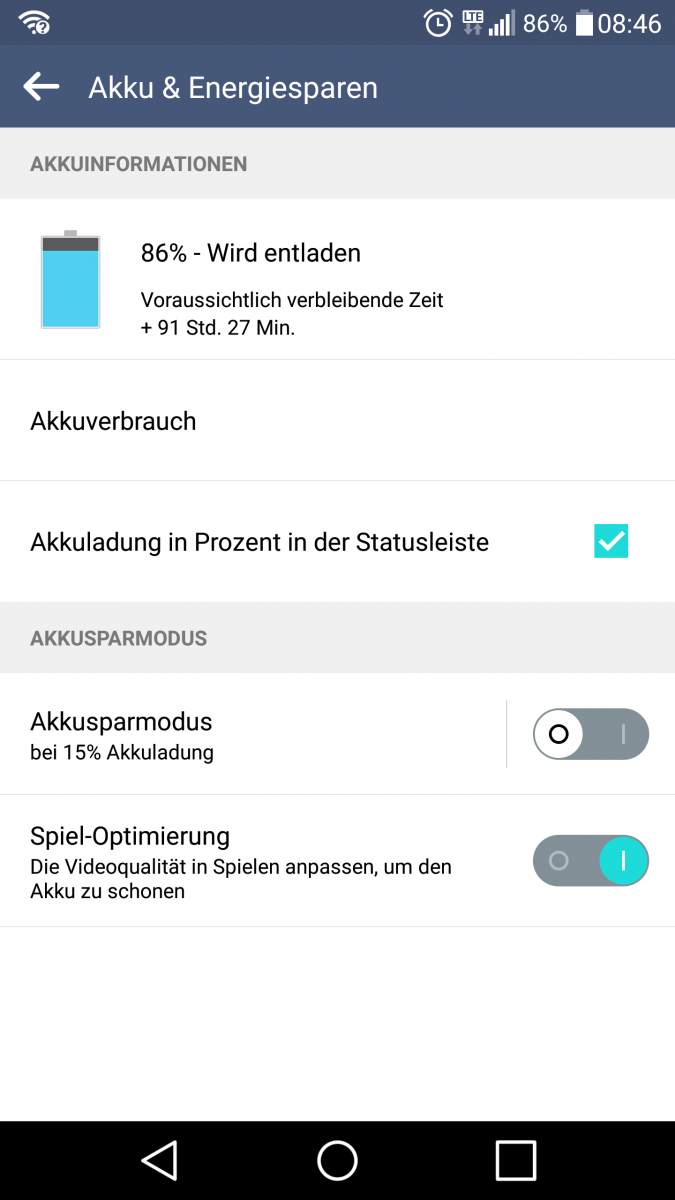The height and width of the screenshot is (1200, 675).
Task: Open recent apps from the navigation bar
Action: 516,1160
